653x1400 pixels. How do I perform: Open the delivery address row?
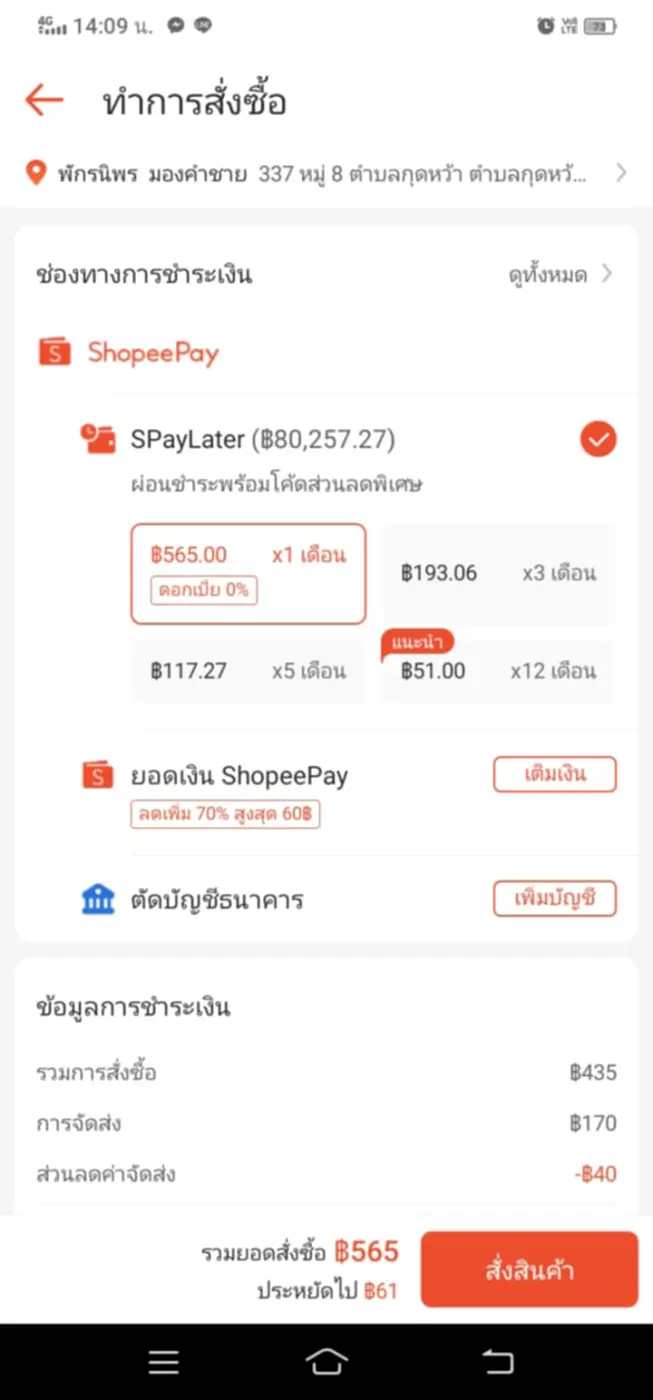[326, 173]
